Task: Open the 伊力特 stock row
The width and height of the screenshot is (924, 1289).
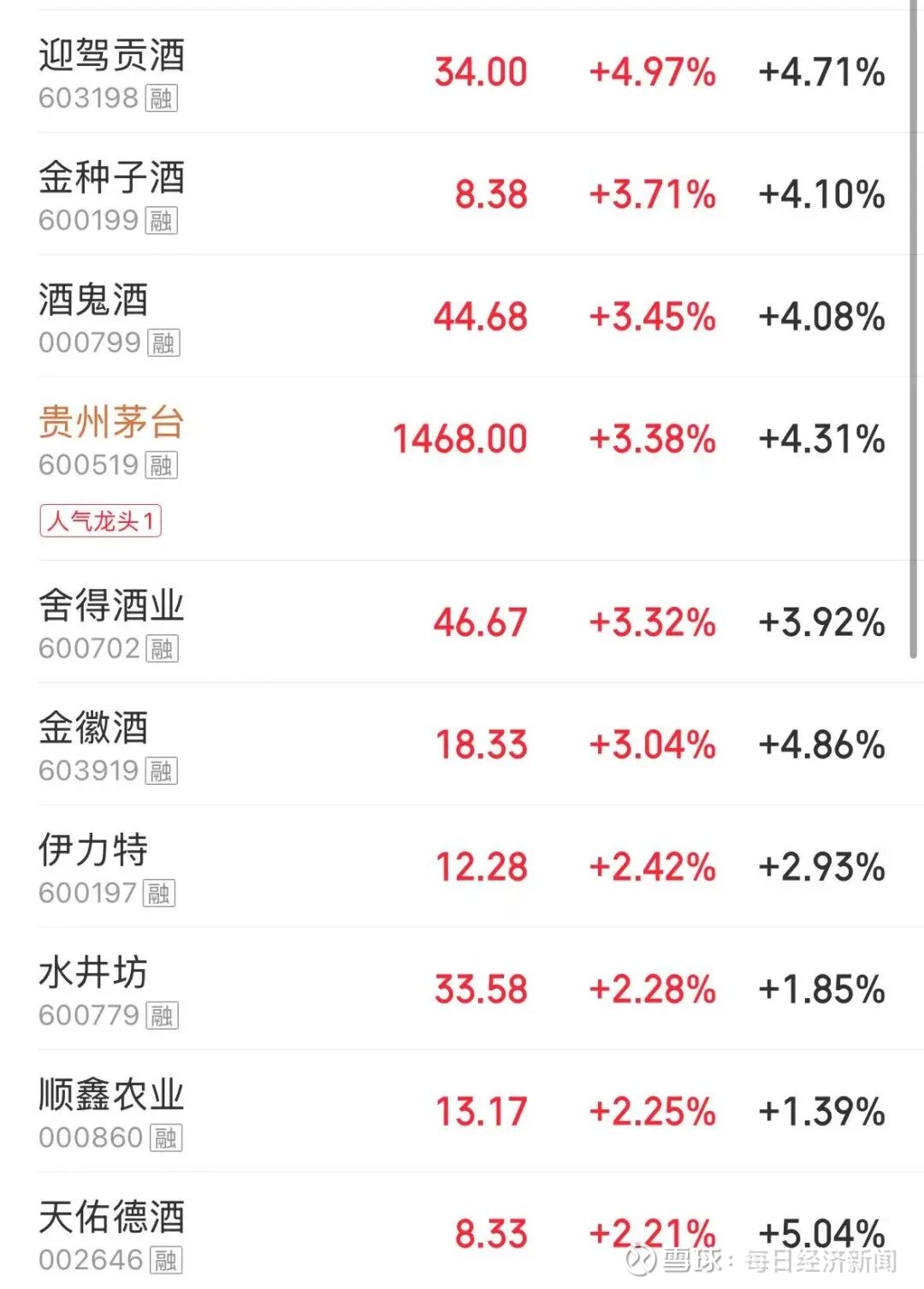Action: pos(462,867)
